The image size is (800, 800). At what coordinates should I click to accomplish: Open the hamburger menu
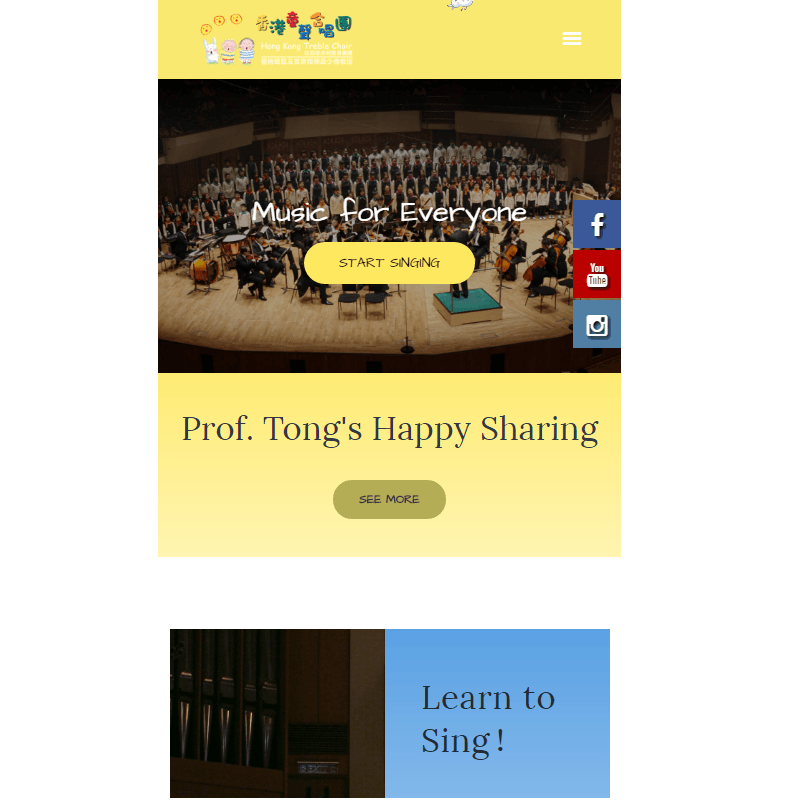click(571, 39)
